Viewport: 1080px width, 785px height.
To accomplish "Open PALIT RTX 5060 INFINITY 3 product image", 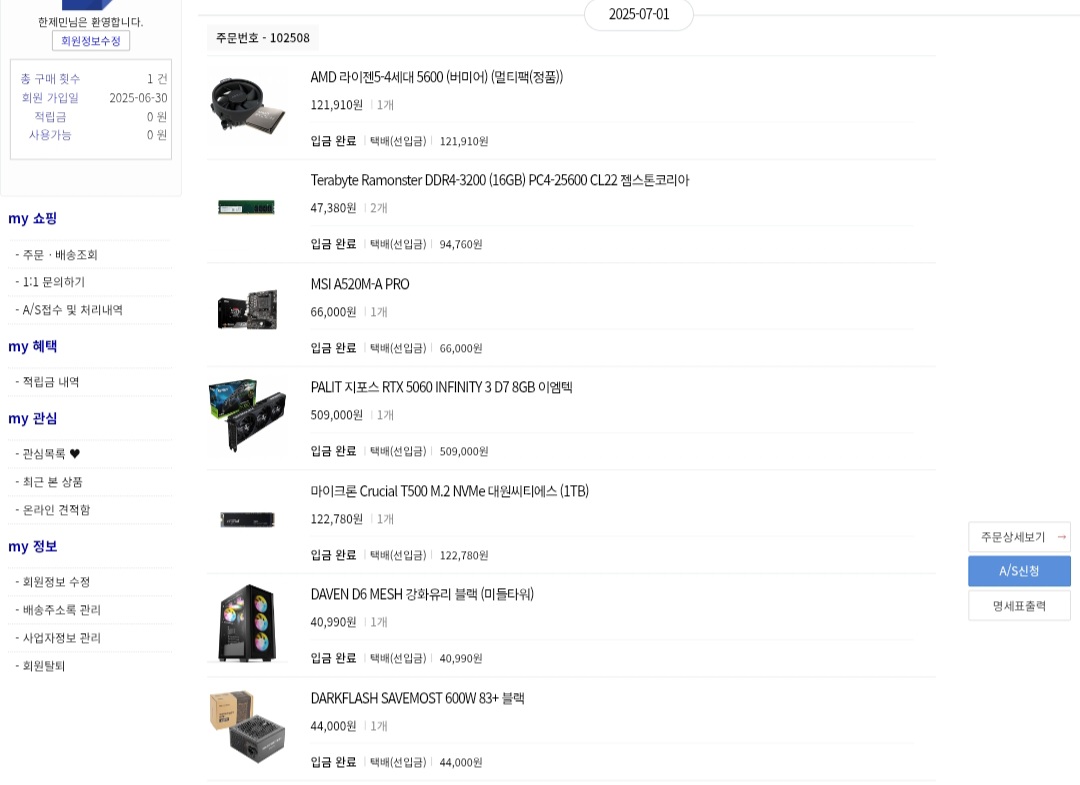I will 247,415.
